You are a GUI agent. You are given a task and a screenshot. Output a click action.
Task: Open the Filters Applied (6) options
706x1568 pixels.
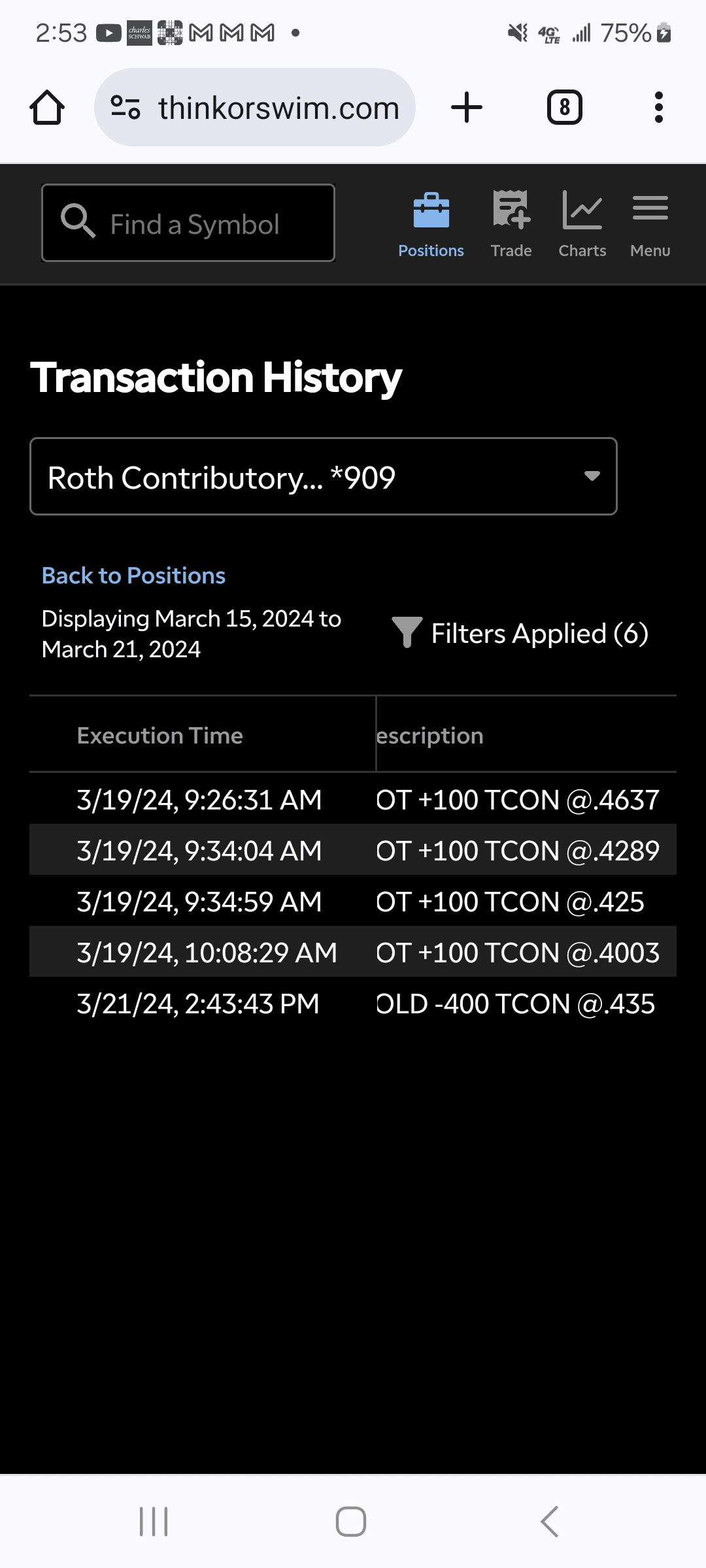(520, 633)
